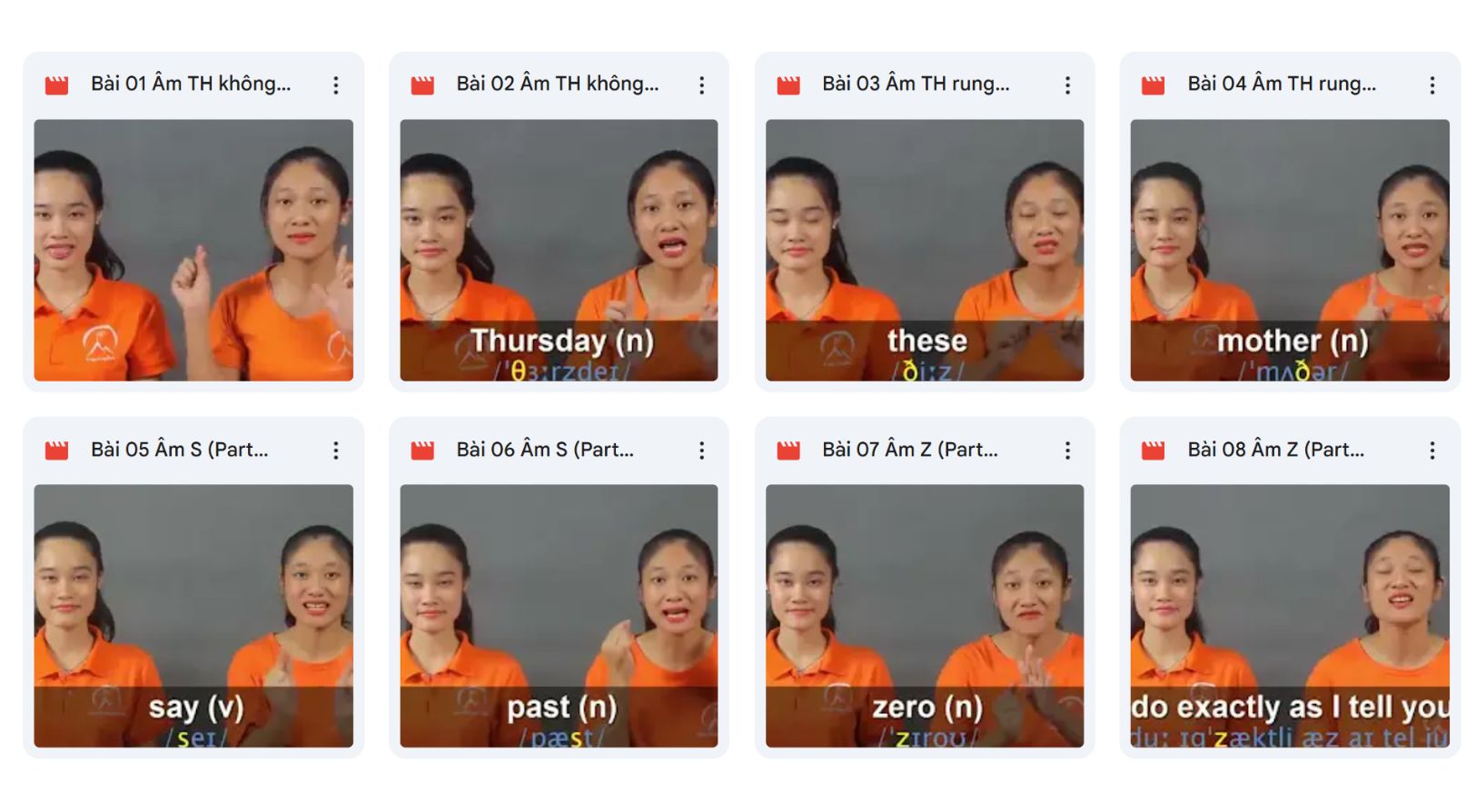Open more options for Bài 06
The height and width of the screenshot is (812, 1476).
point(702,451)
